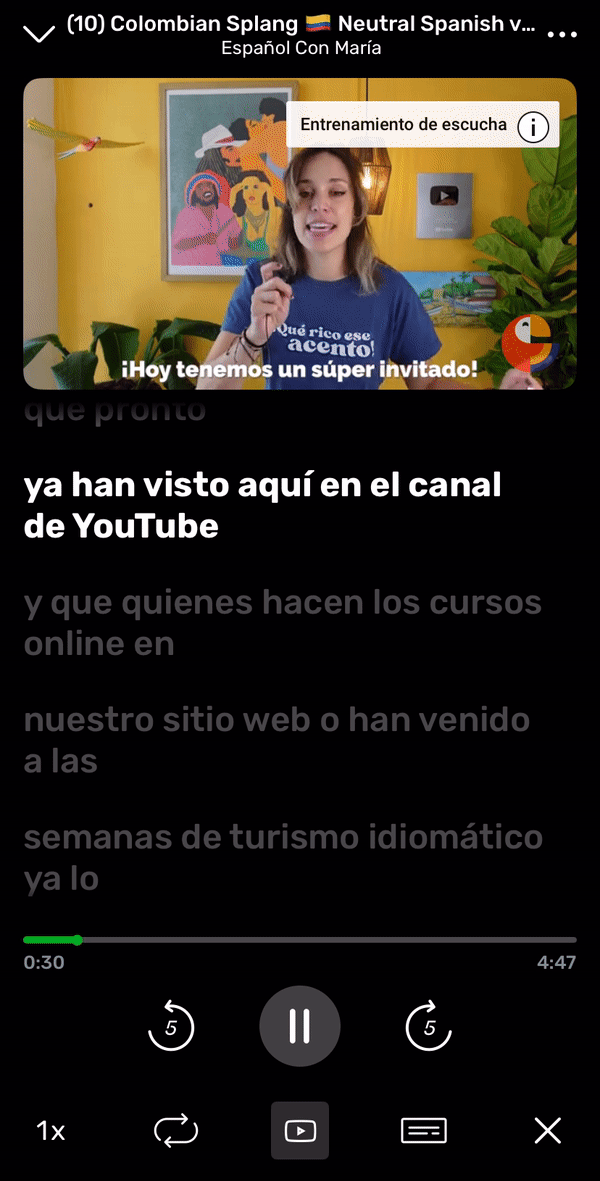Close the player with the X
Image resolution: width=600 pixels, height=1181 pixels.
point(548,1131)
